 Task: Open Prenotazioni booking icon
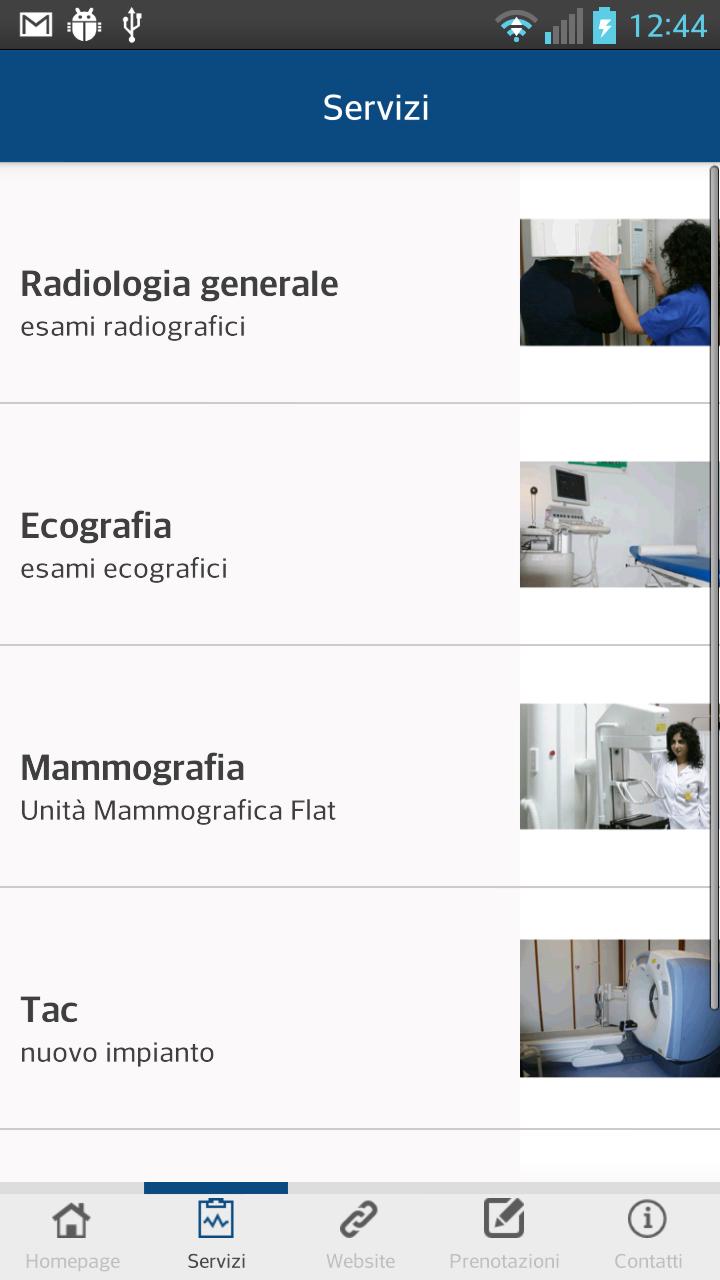(503, 1218)
